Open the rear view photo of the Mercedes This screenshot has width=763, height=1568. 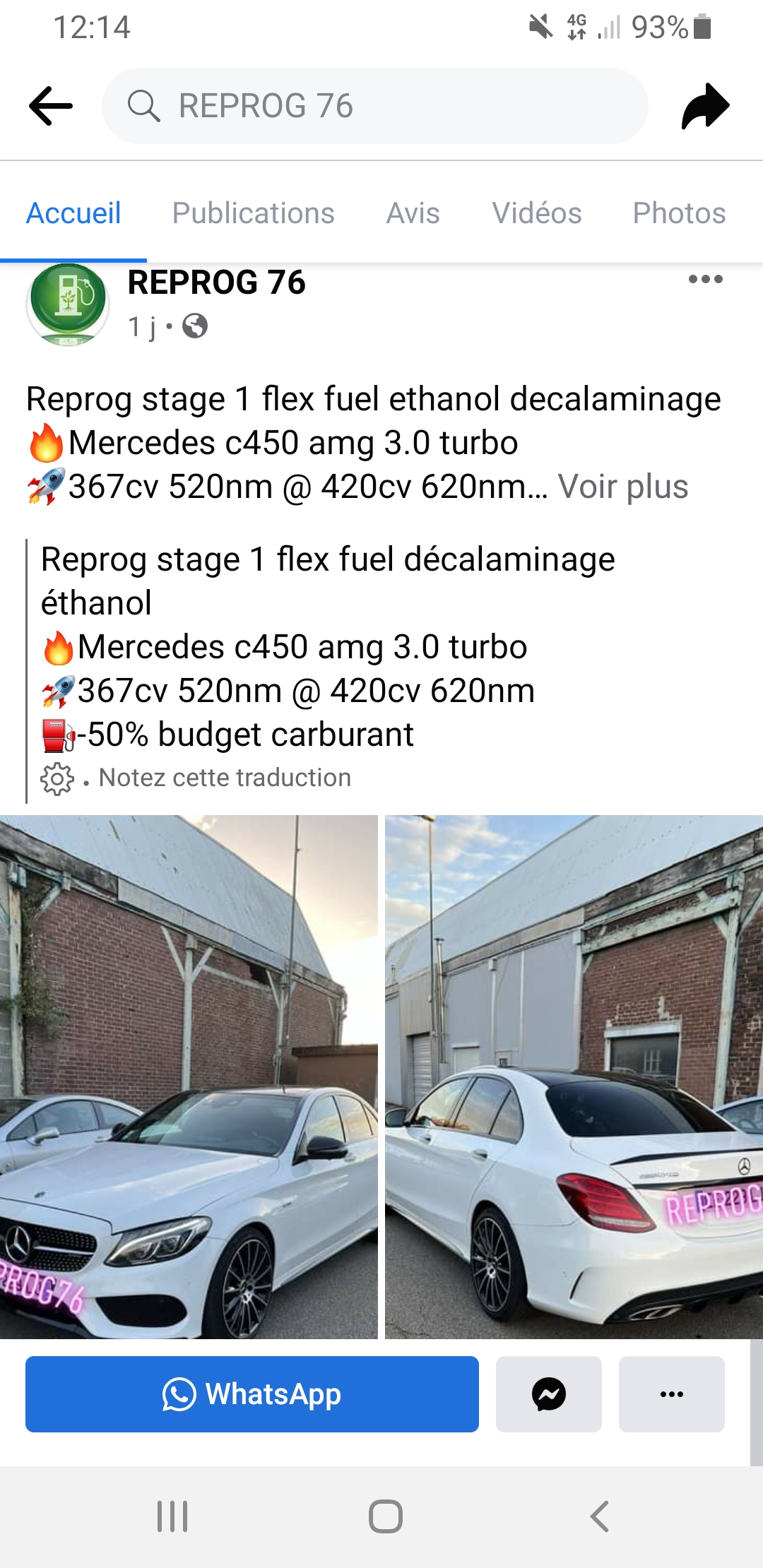pos(574,1077)
